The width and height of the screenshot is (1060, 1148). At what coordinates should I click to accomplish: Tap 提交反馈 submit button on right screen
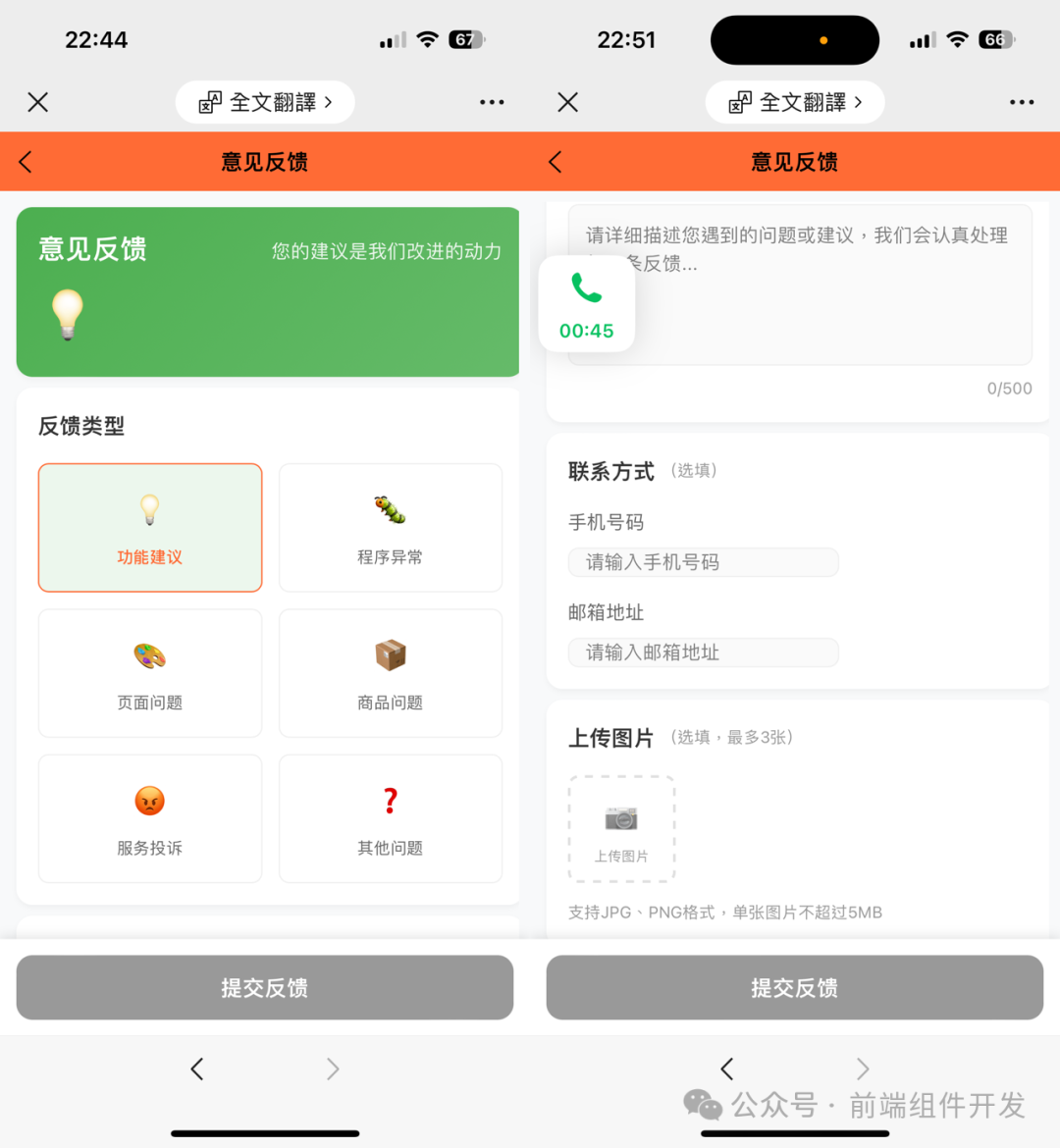[x=794, y=988]
